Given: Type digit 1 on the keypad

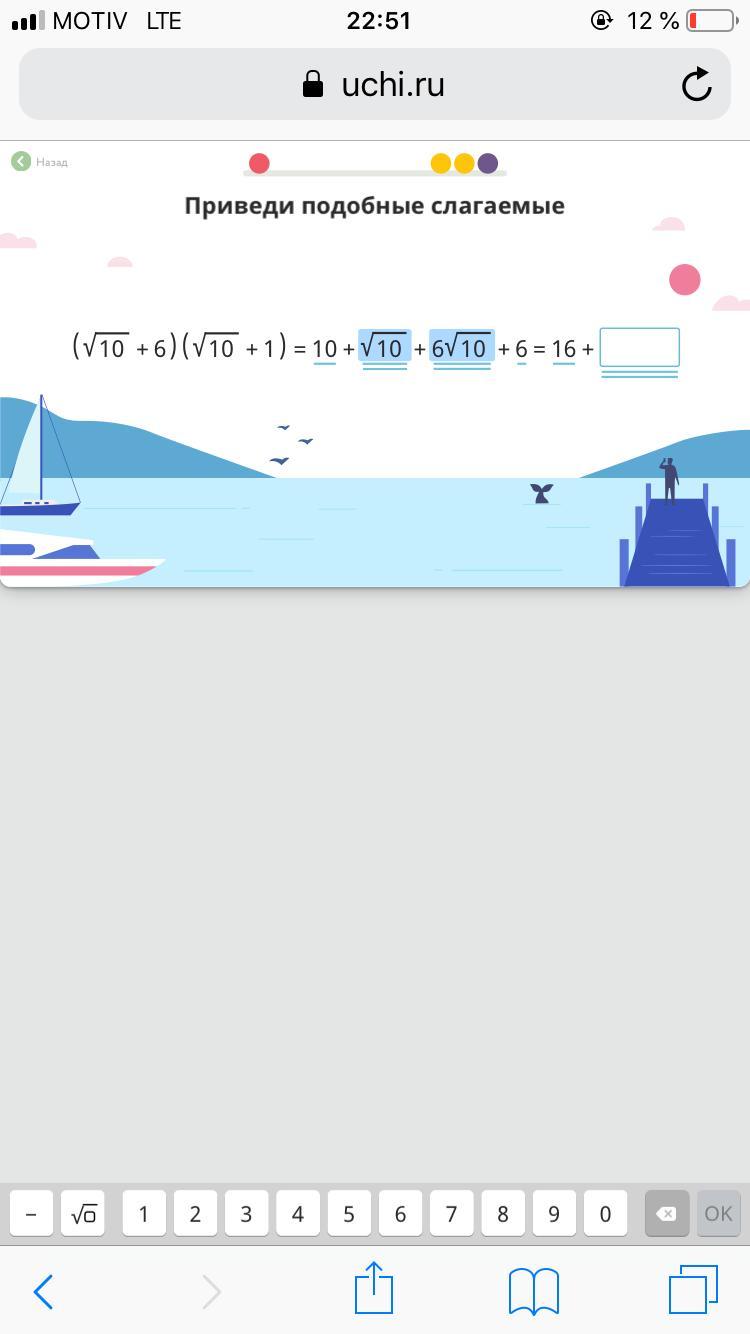Looking at the screenshot, I should pos(144,1214).
